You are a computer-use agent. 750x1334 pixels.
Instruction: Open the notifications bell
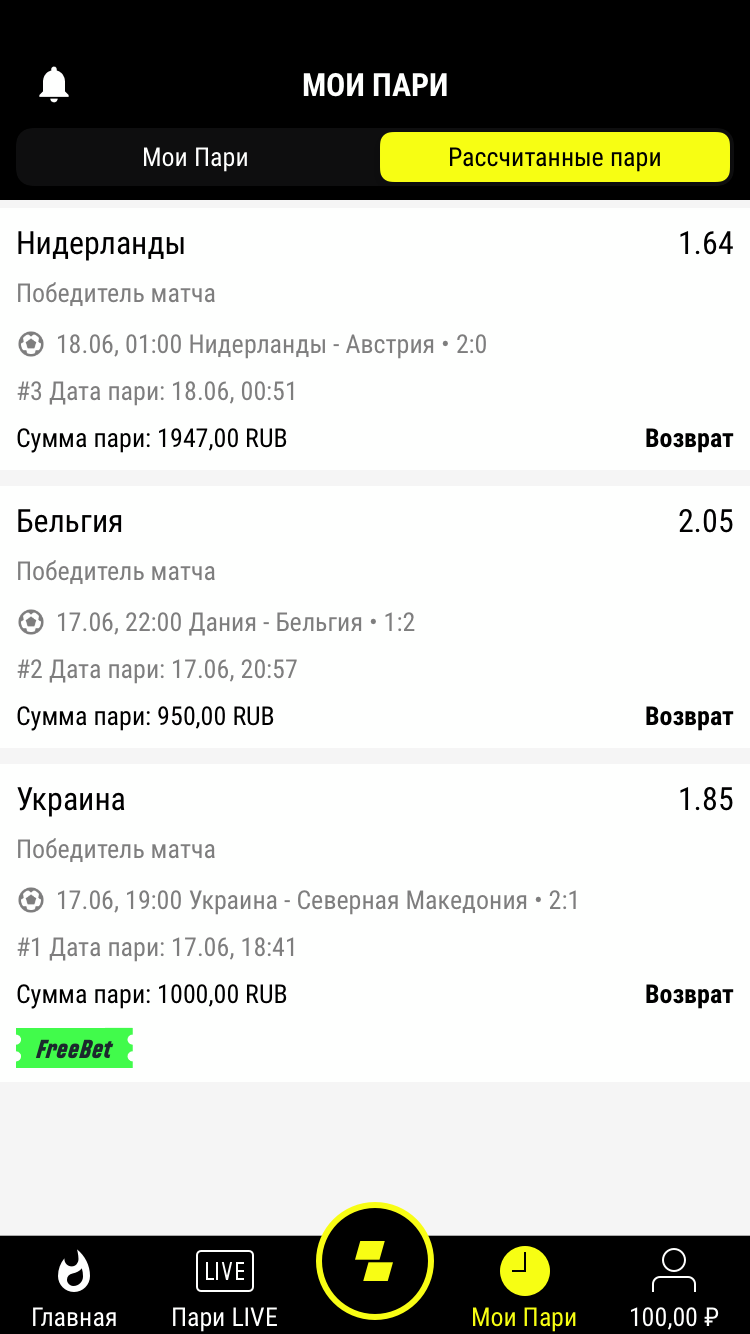point(54,84)
